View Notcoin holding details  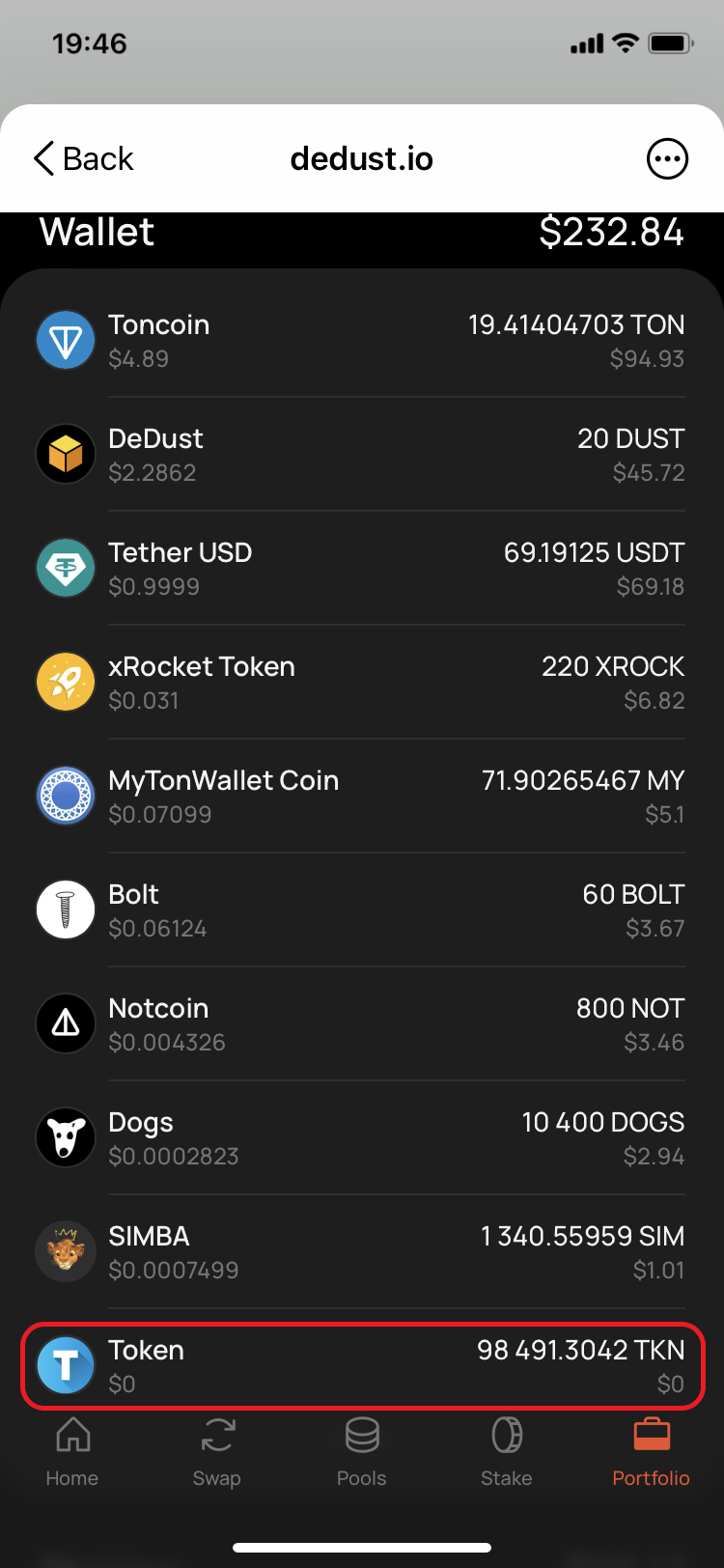click(362, 1024)
